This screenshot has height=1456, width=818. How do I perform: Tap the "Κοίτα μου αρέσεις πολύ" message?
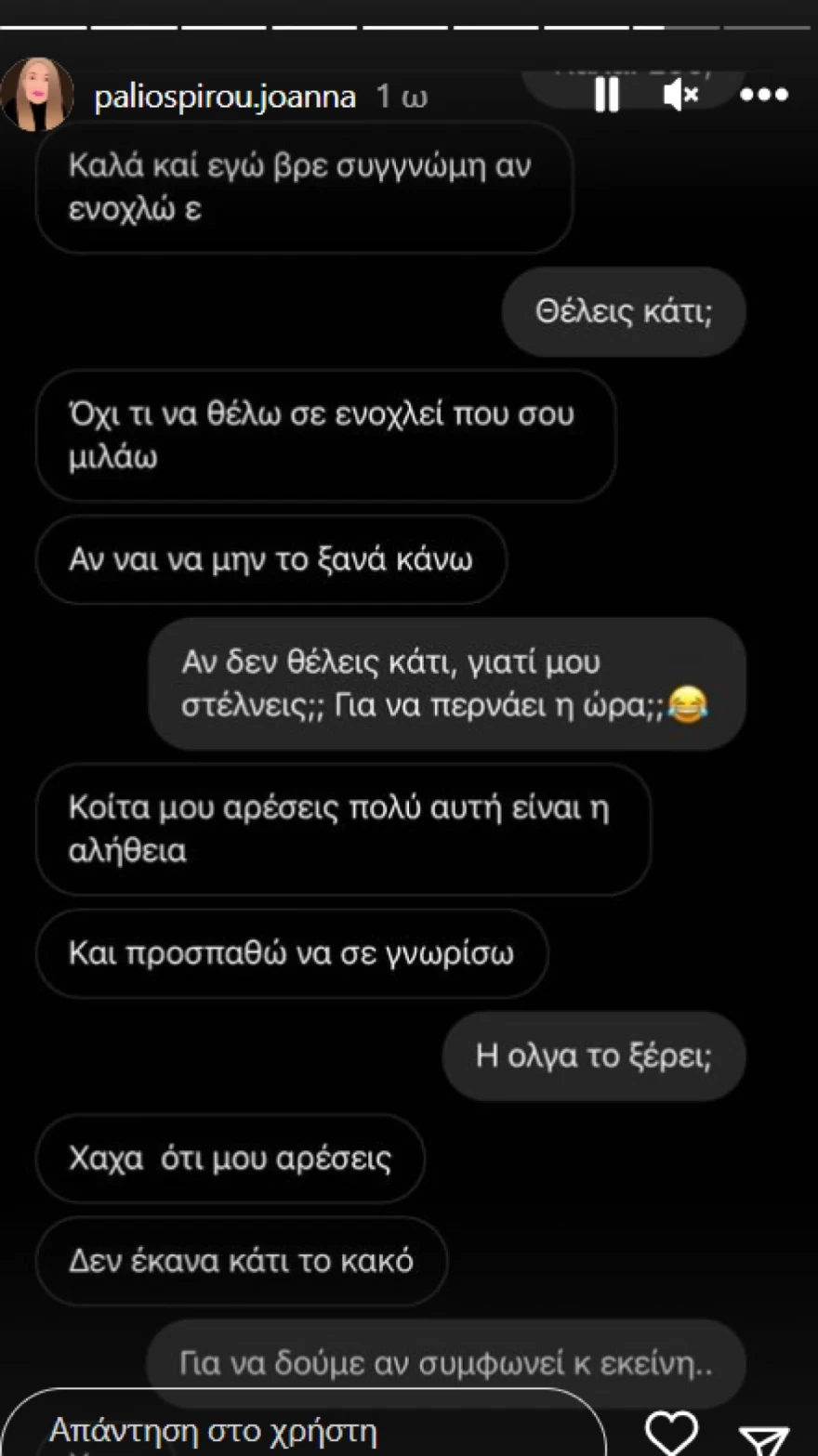[342, 828]
